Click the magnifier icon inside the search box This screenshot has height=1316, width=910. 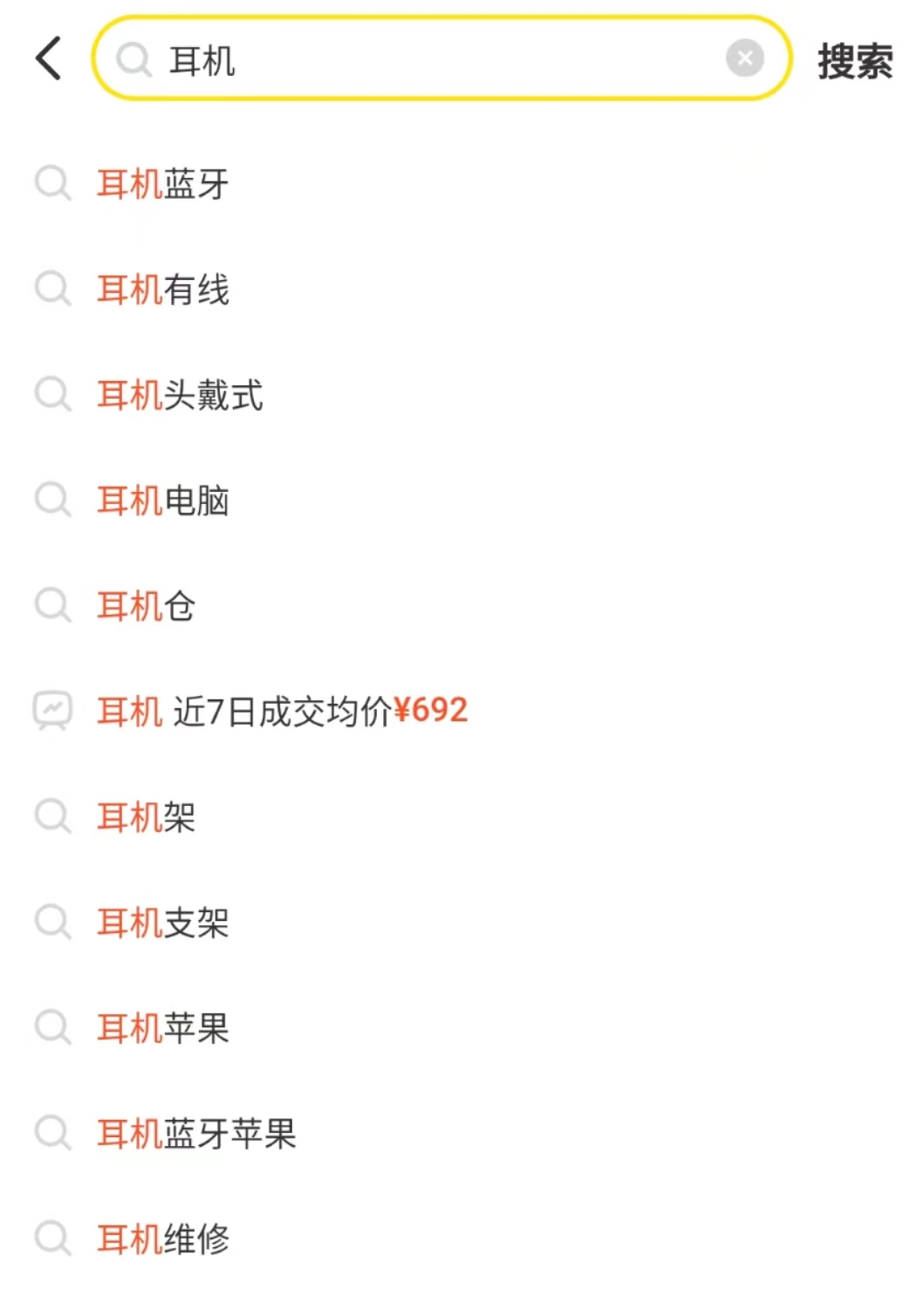[x=133, y=61]
